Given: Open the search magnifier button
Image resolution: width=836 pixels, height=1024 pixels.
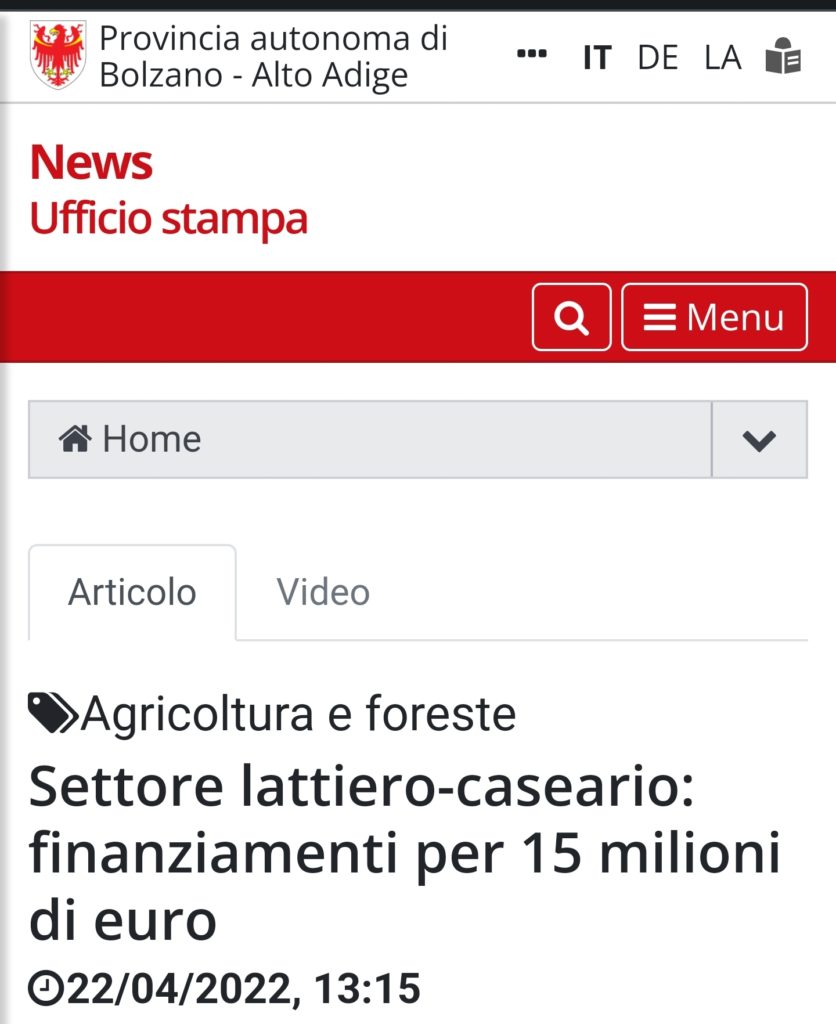Looking at the screenshot, I should 571,317.
